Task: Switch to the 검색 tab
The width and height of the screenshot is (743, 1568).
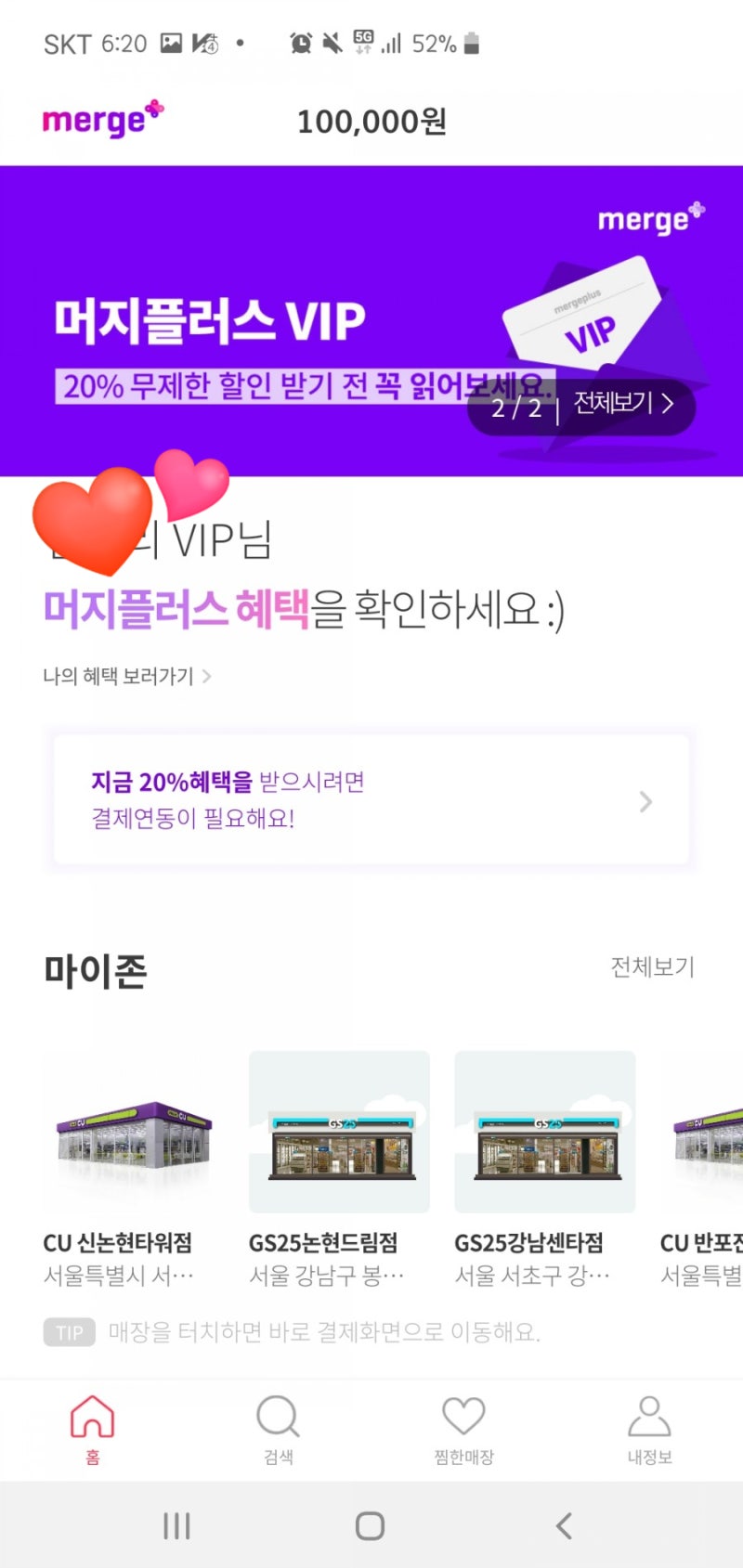Action: 278,1430
